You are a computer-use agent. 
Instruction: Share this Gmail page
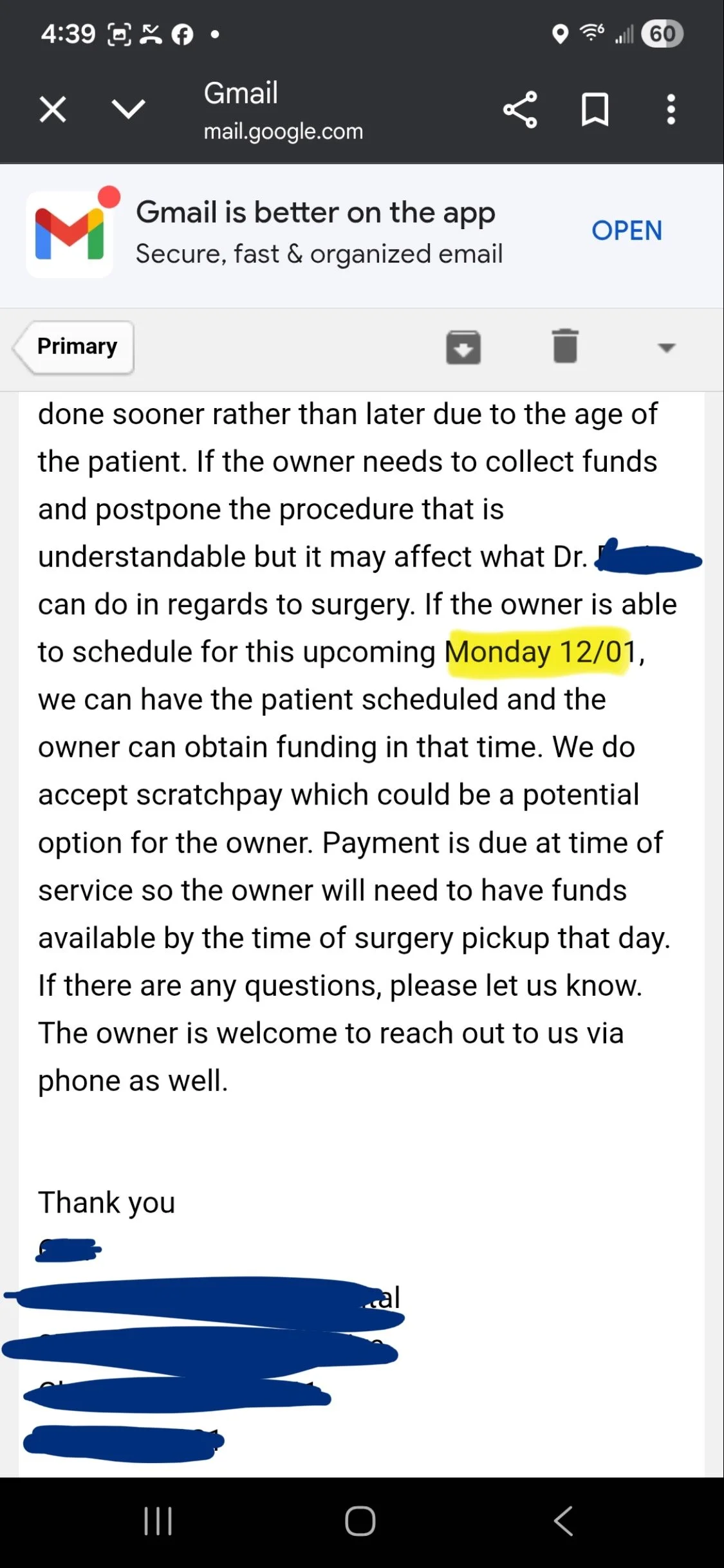click(x=520, y=109)
